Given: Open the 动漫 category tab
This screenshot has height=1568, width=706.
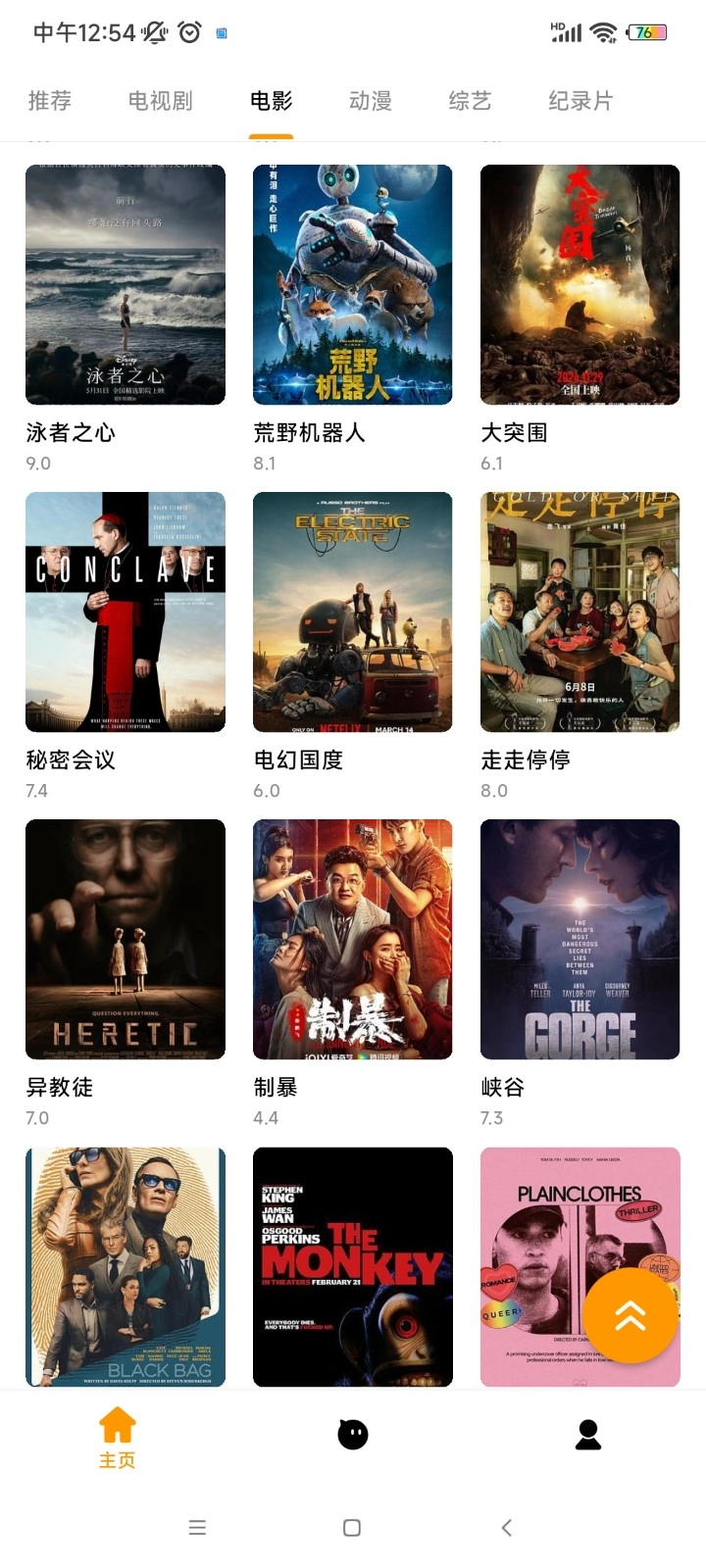Looking at the screenshot, I should [371, 100].
